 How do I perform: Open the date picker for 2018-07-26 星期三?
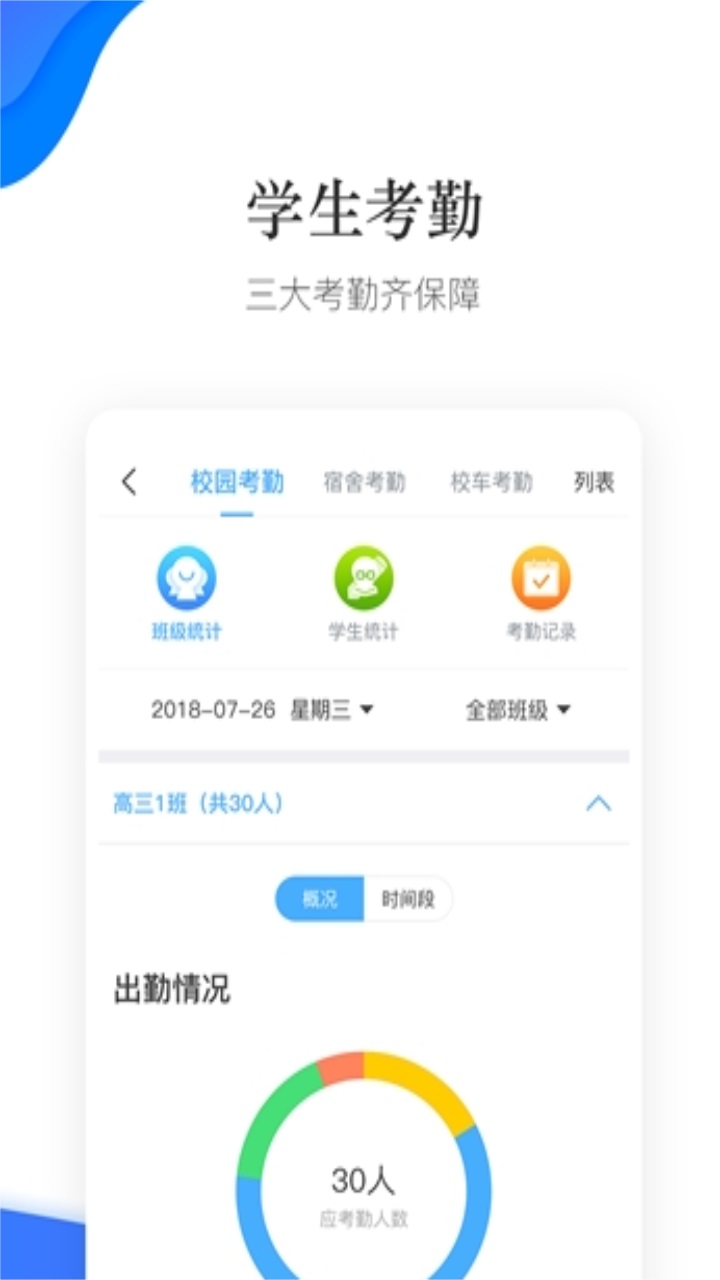click(263, 709)
